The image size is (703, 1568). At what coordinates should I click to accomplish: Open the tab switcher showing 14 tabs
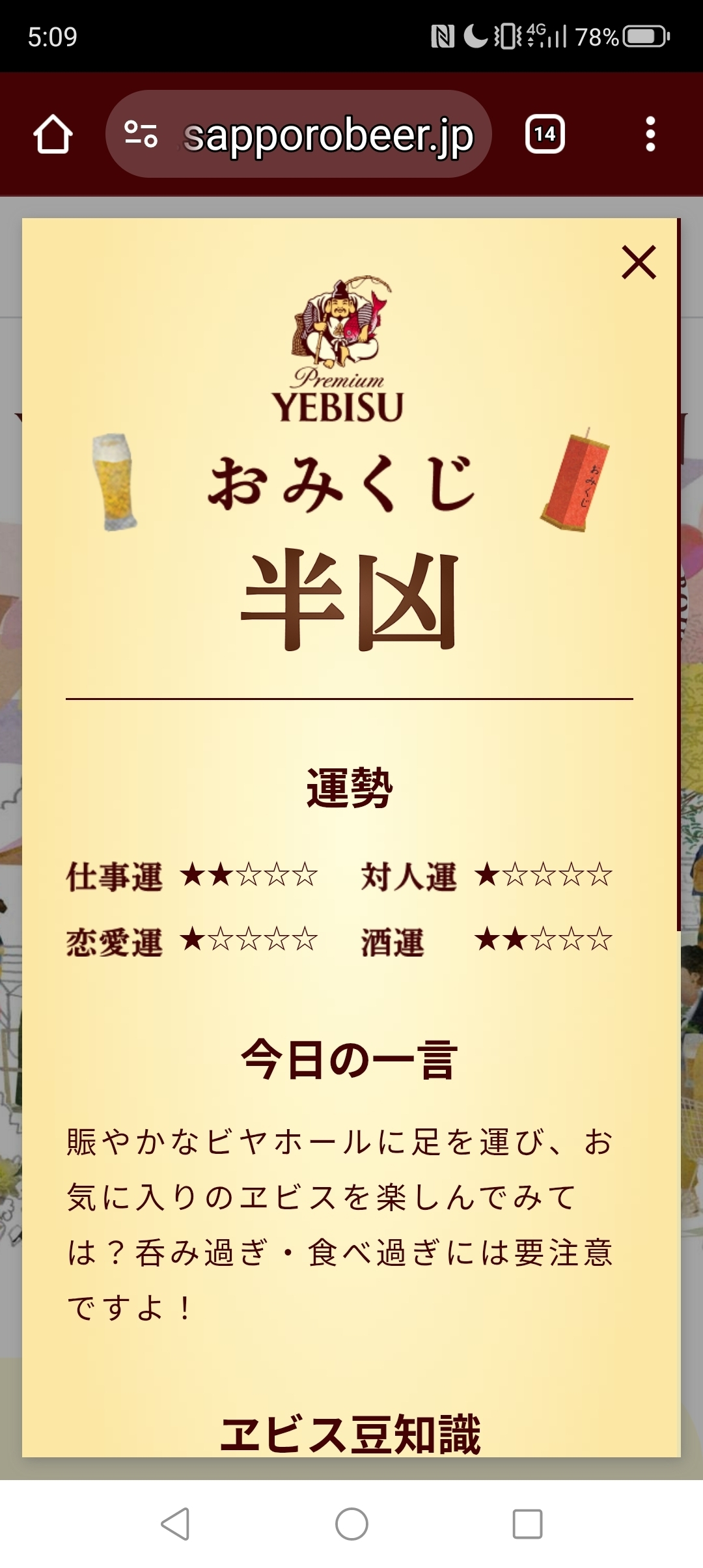pos(545,135)
